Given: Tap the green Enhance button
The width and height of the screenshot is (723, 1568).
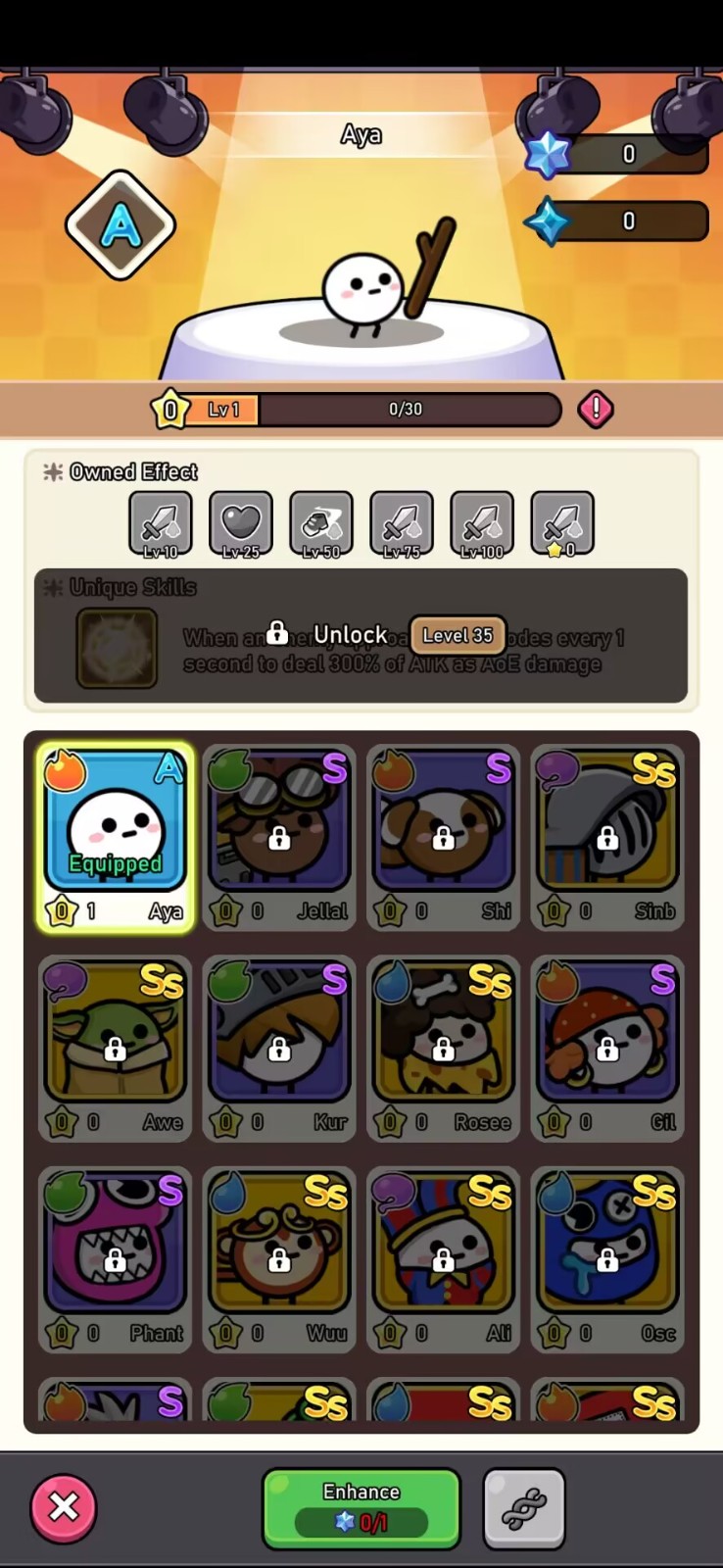Looking at the screenshot, I should [361, 1507].
